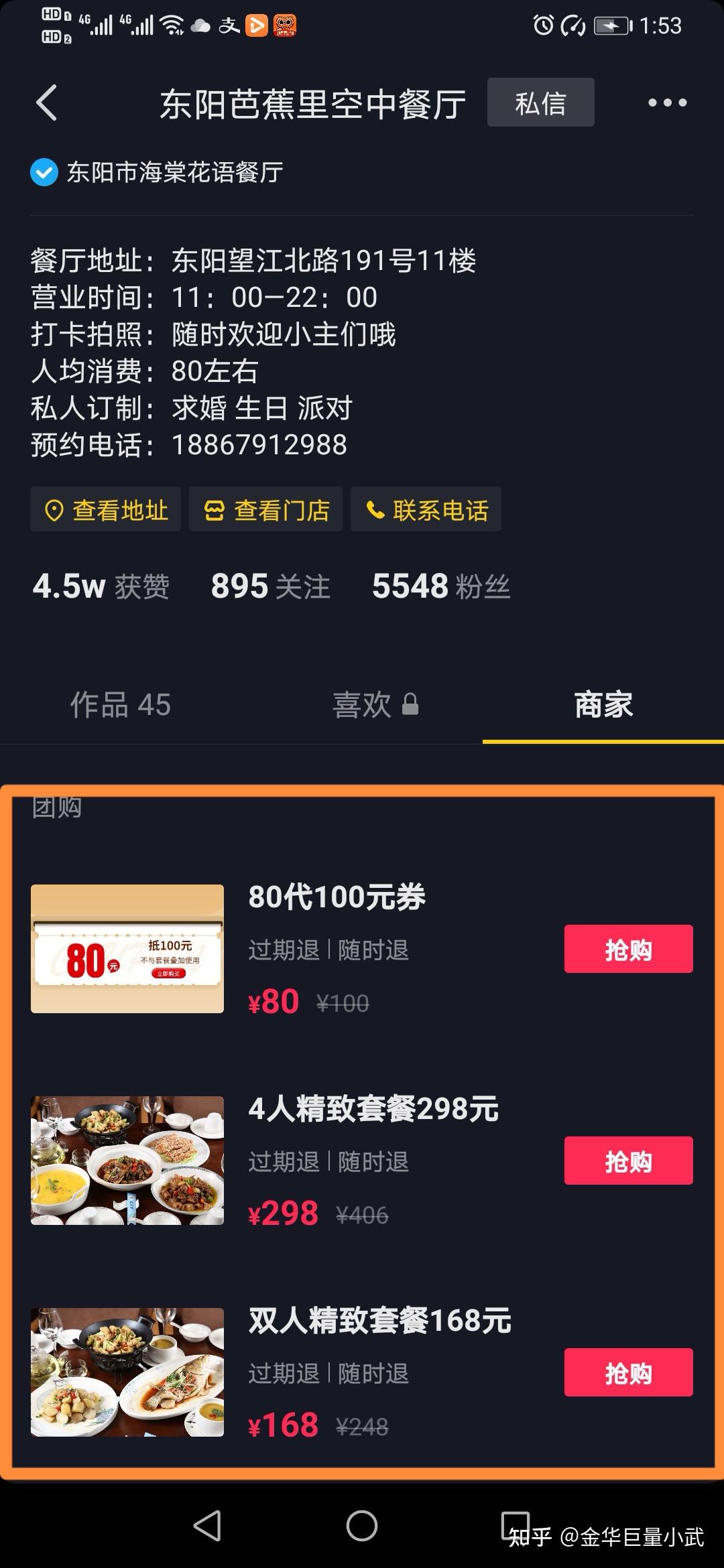The width and height of the screenshot is (724, 1568).
Task: Tap 抢购 for 4人精致套餐298元
Action: (628, 1161)
